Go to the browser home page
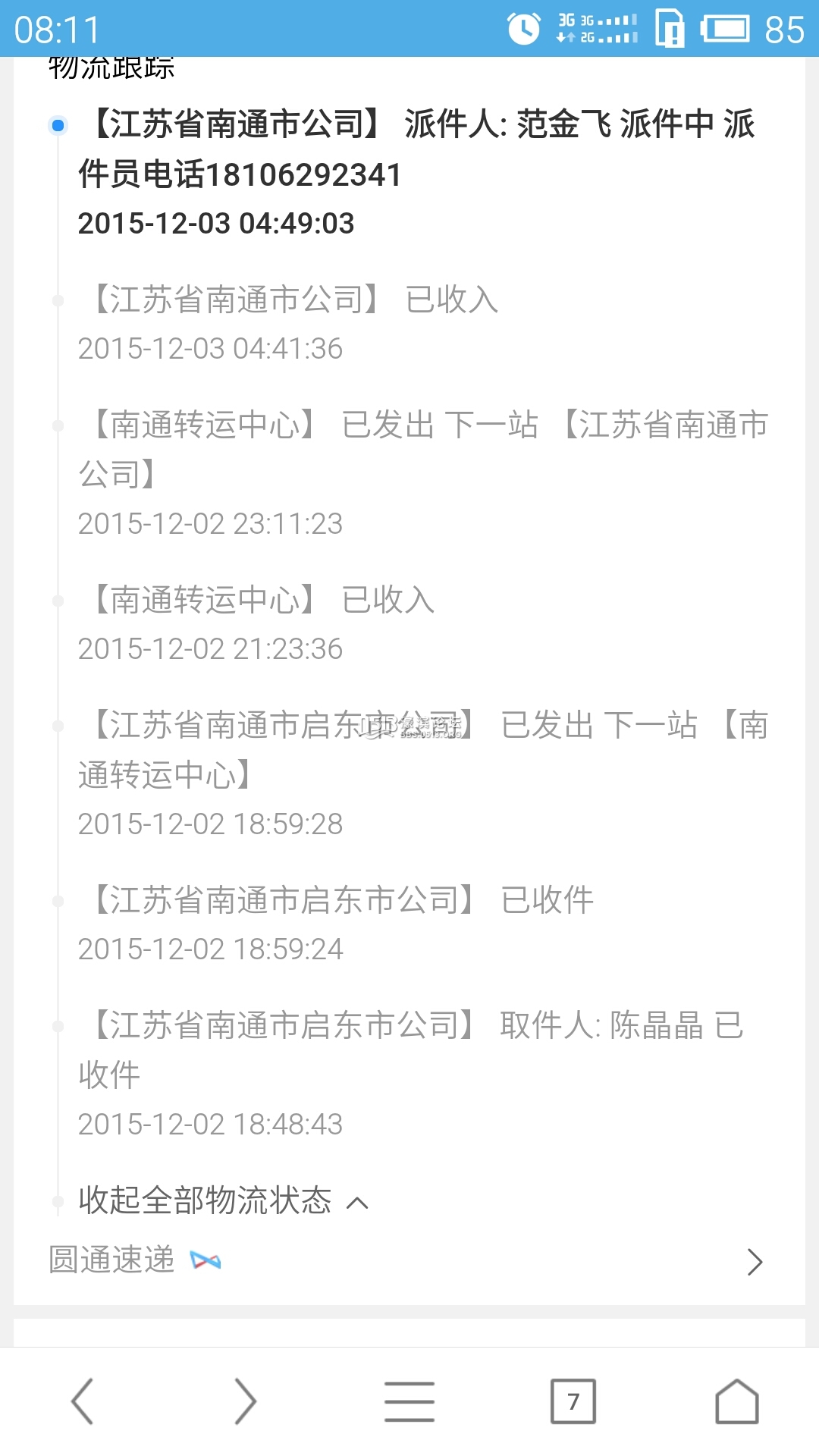This screenshot has height=1456, width=819. click(736, 1401)
